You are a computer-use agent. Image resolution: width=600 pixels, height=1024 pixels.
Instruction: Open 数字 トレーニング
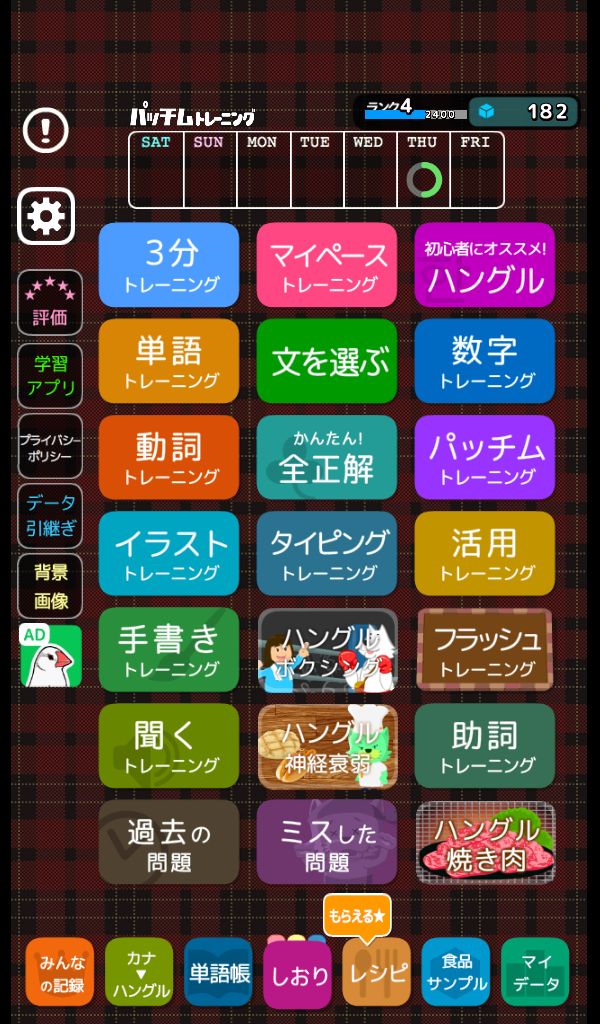484,361
